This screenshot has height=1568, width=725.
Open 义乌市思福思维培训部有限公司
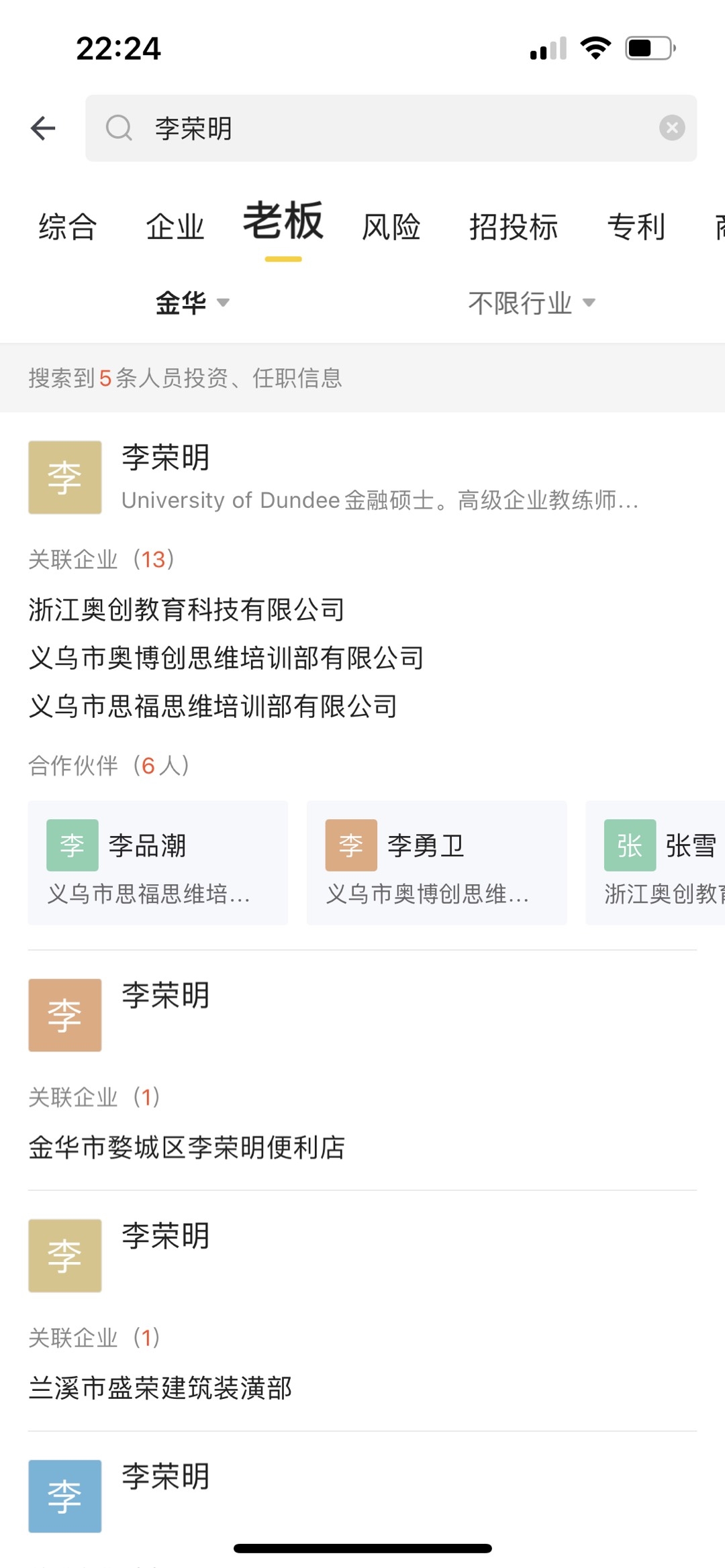tap(213, 707)
